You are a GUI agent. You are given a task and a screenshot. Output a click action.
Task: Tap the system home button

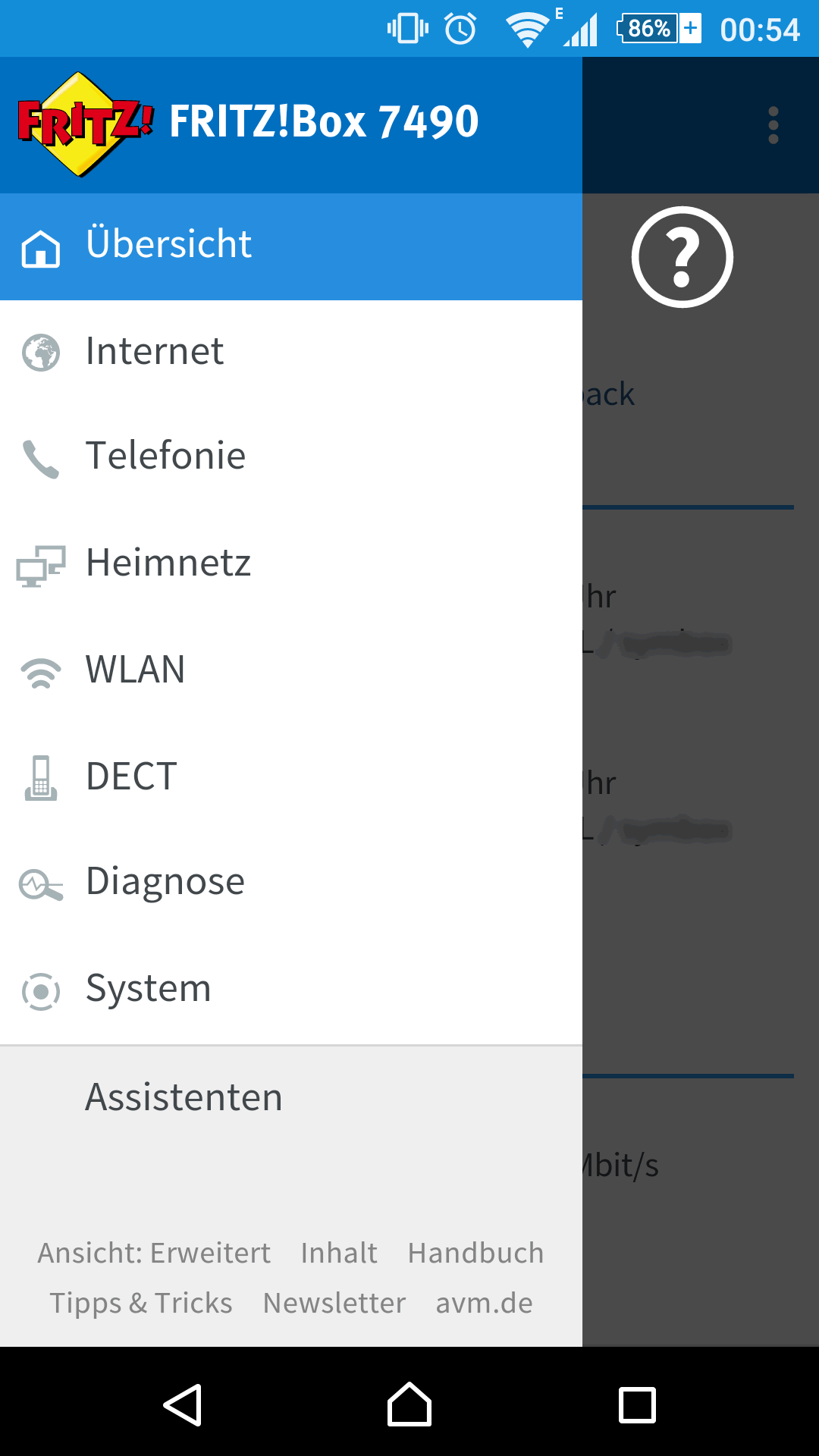[x=409, y=1404]
